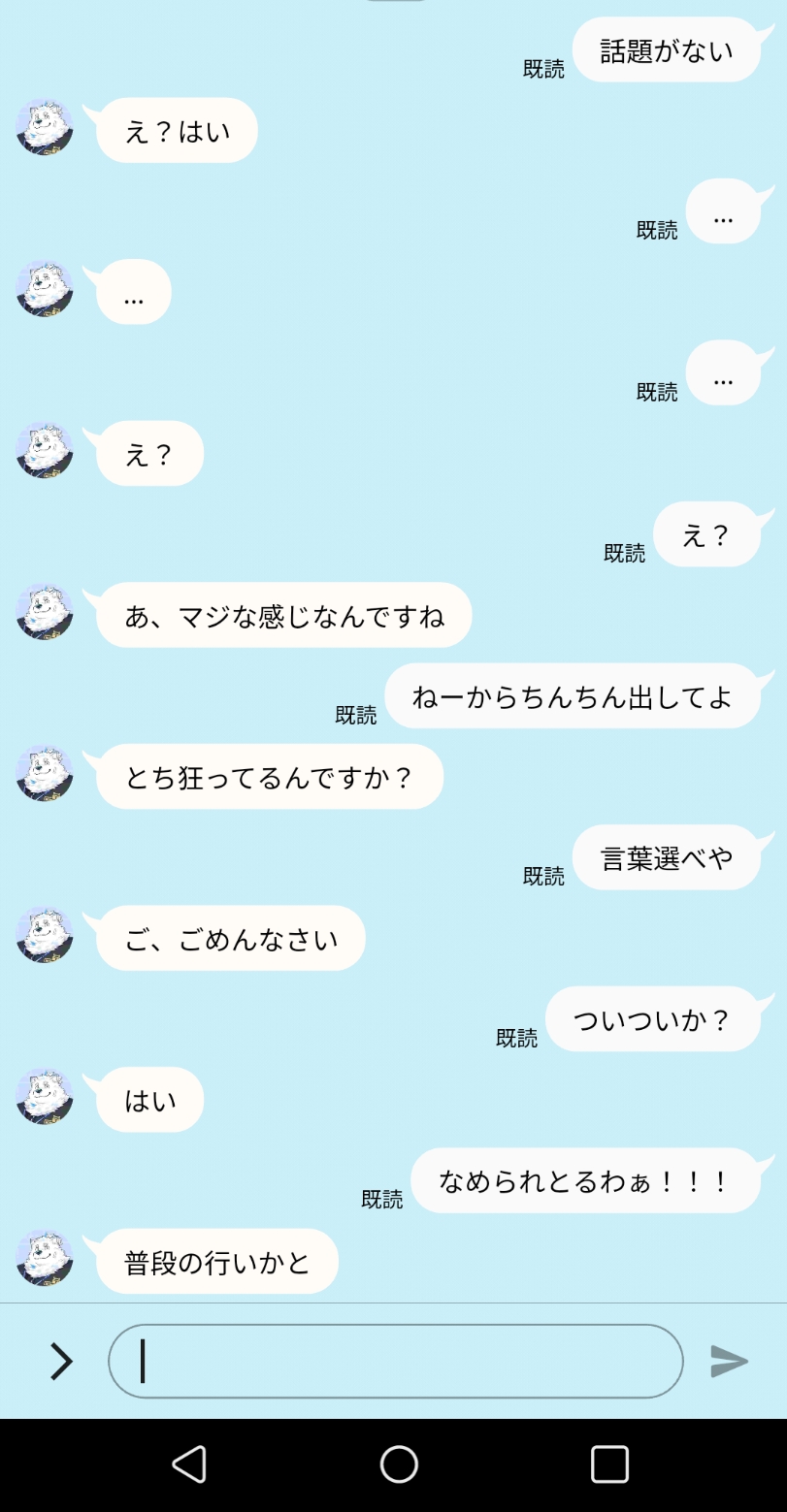Open the recent apps overview
The height and width of the screenshot is (1512, 787).
pos(609,1464)
